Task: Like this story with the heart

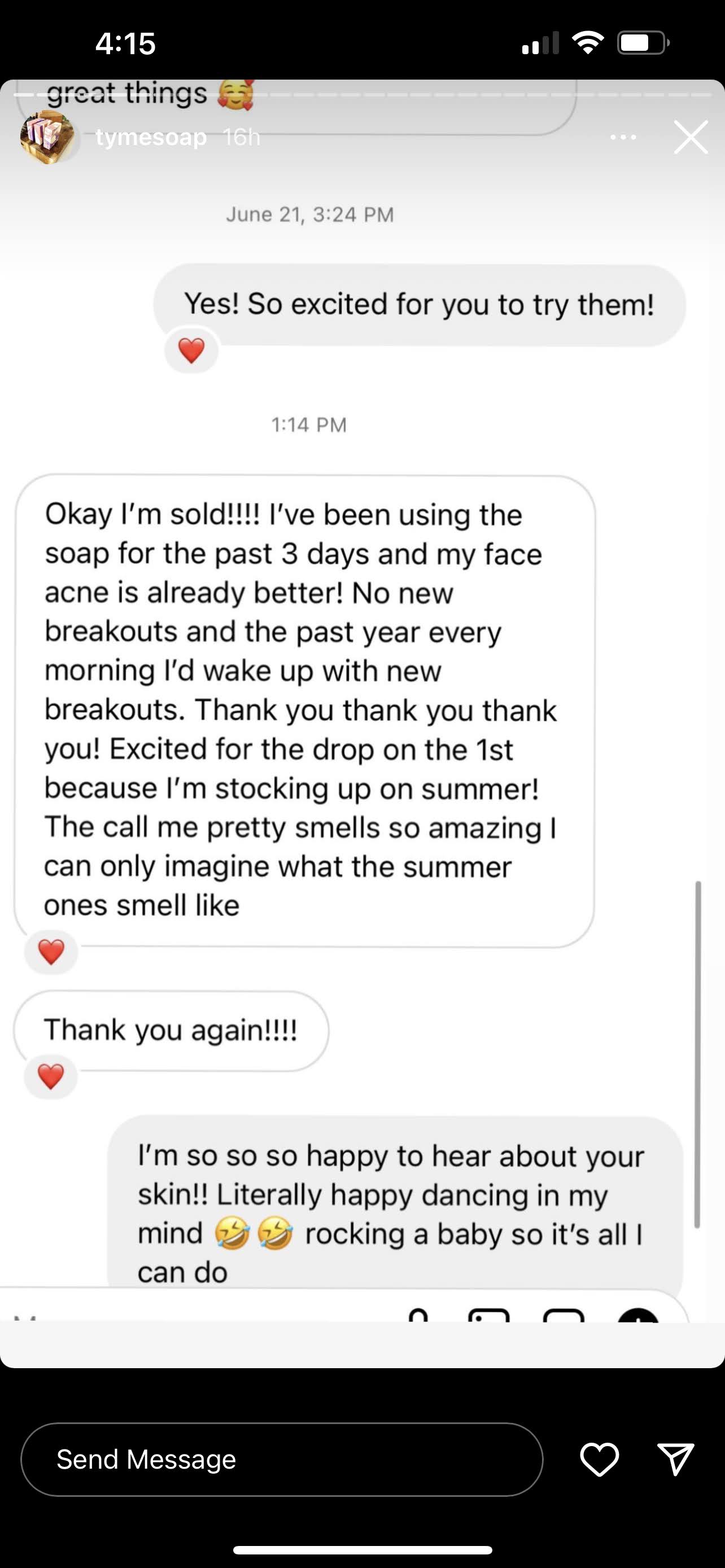Action: (x=599, y=1459)
